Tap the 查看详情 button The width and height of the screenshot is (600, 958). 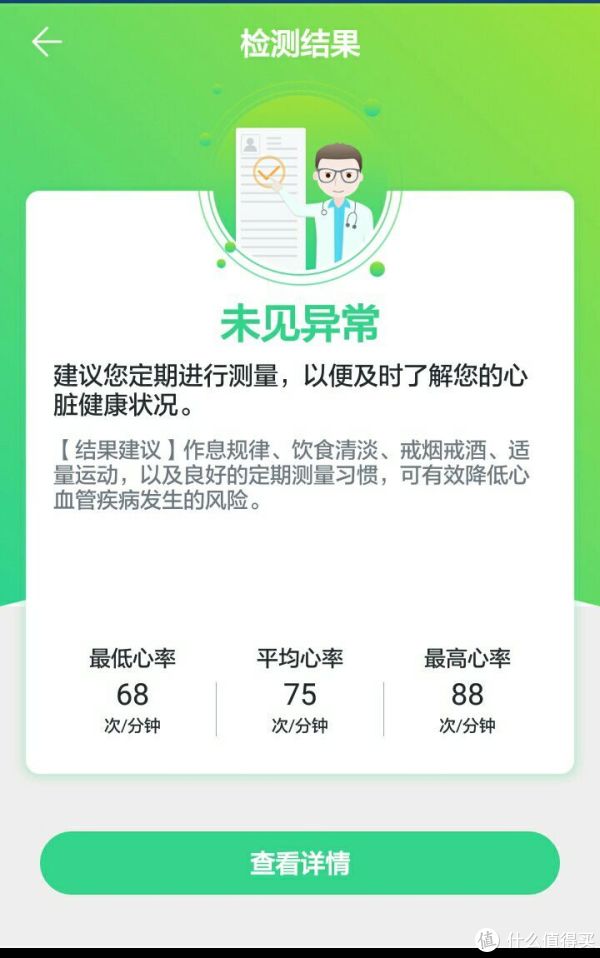299,862
